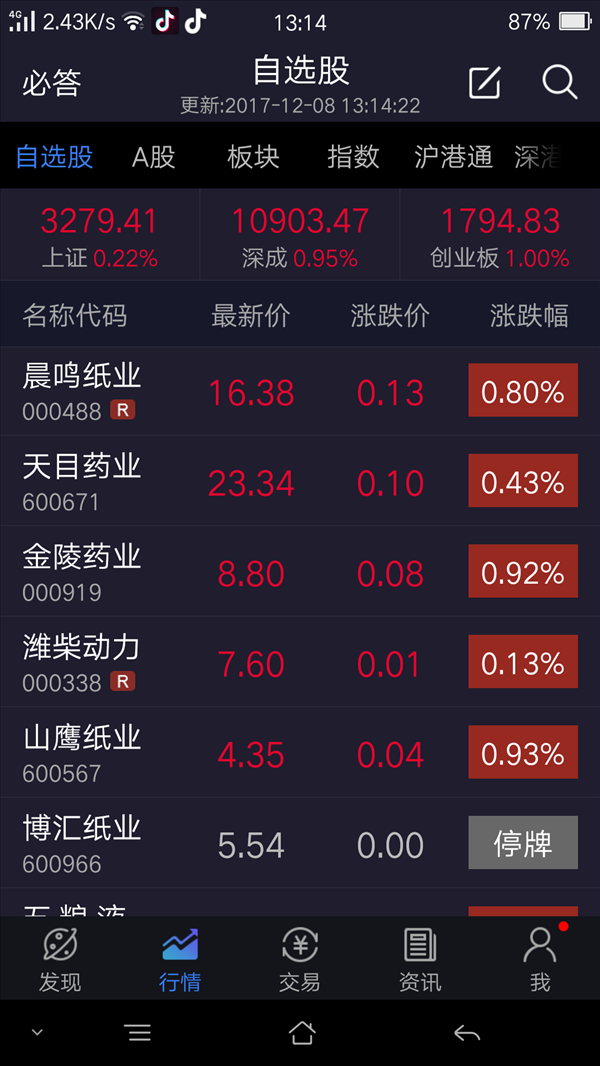Open 潍柴动力 stock details

click(x=300, y=662)
